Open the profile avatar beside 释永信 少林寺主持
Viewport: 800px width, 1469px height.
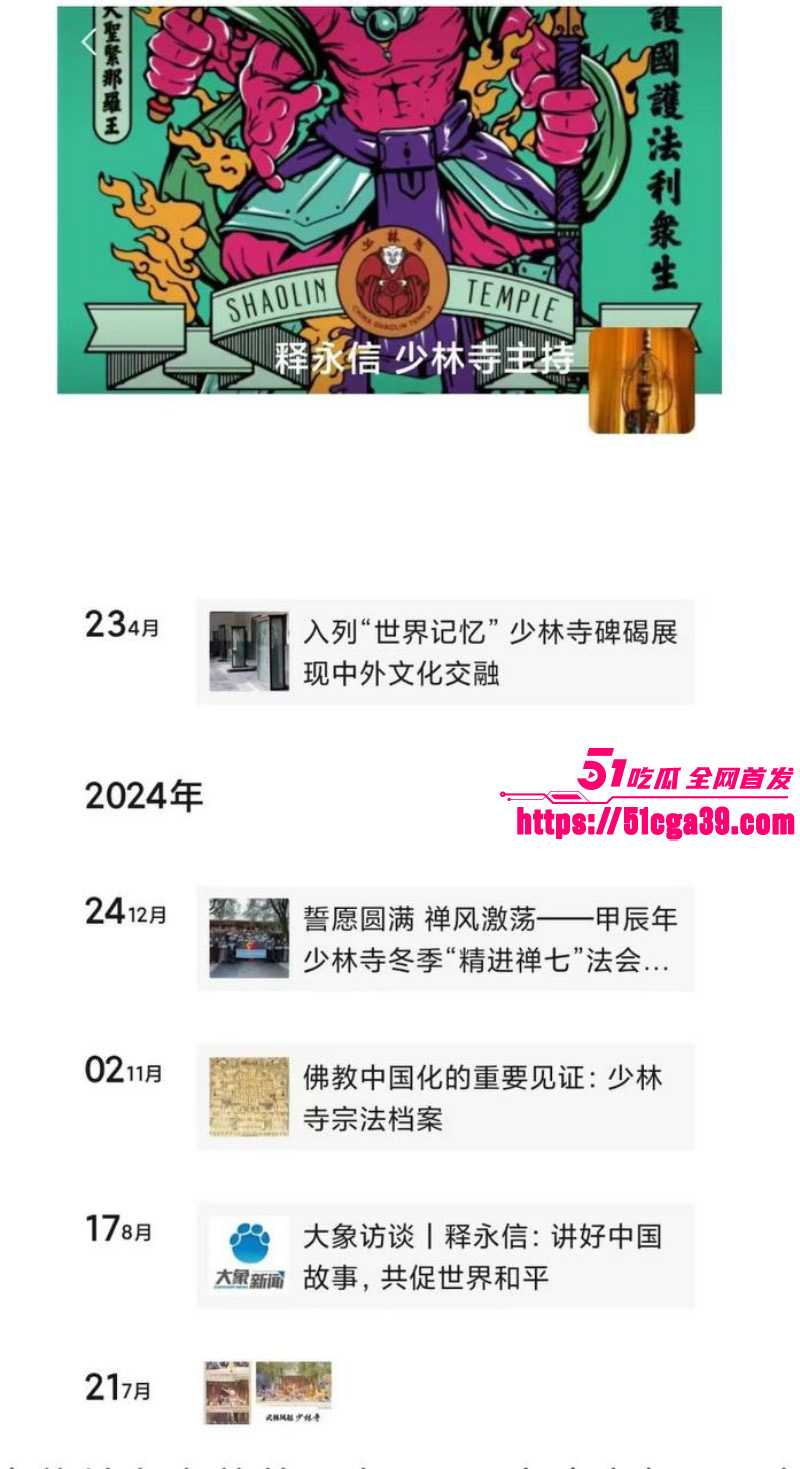click(641, 381)
